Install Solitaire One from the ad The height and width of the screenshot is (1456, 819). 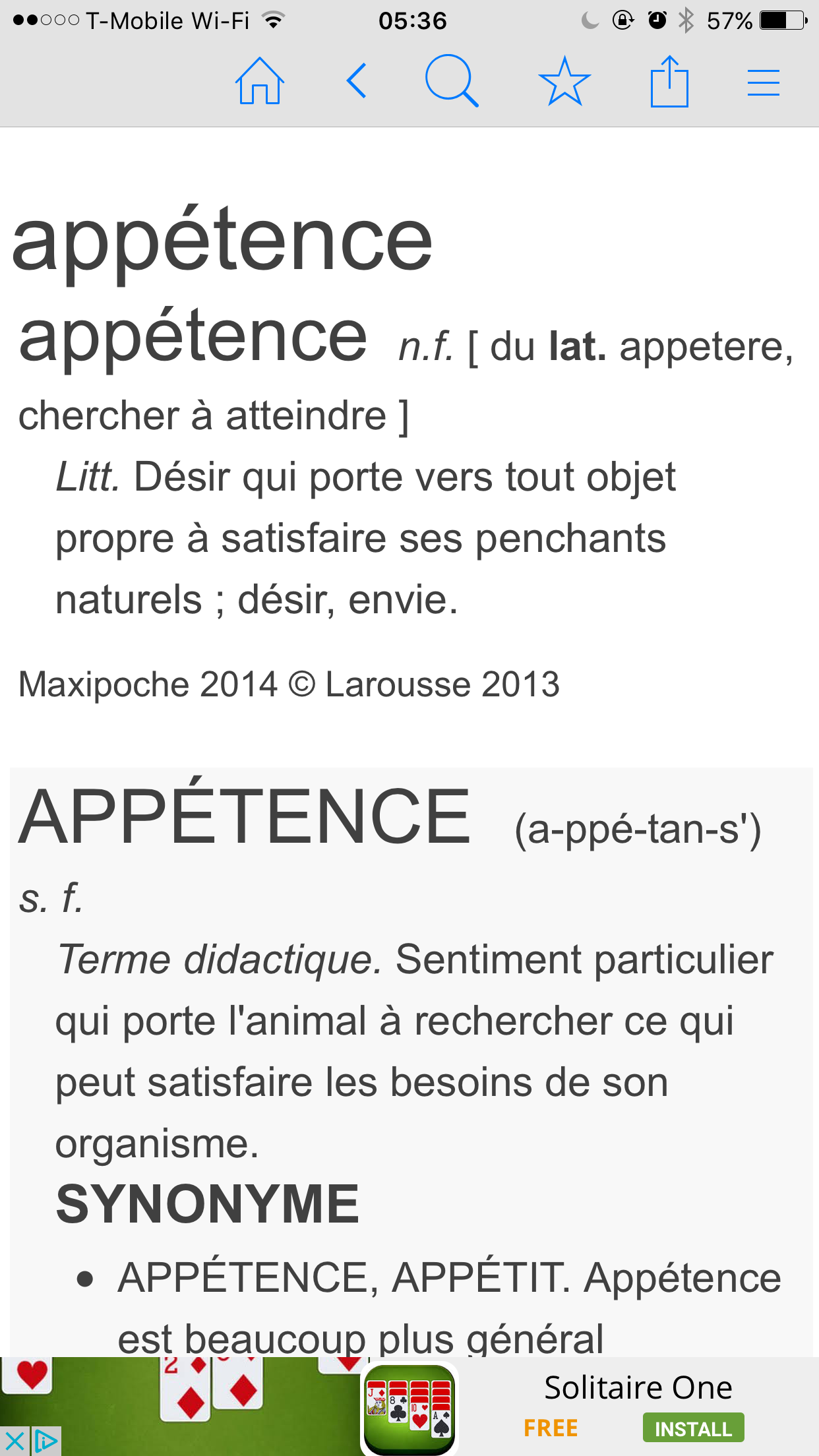(693, 1428)
